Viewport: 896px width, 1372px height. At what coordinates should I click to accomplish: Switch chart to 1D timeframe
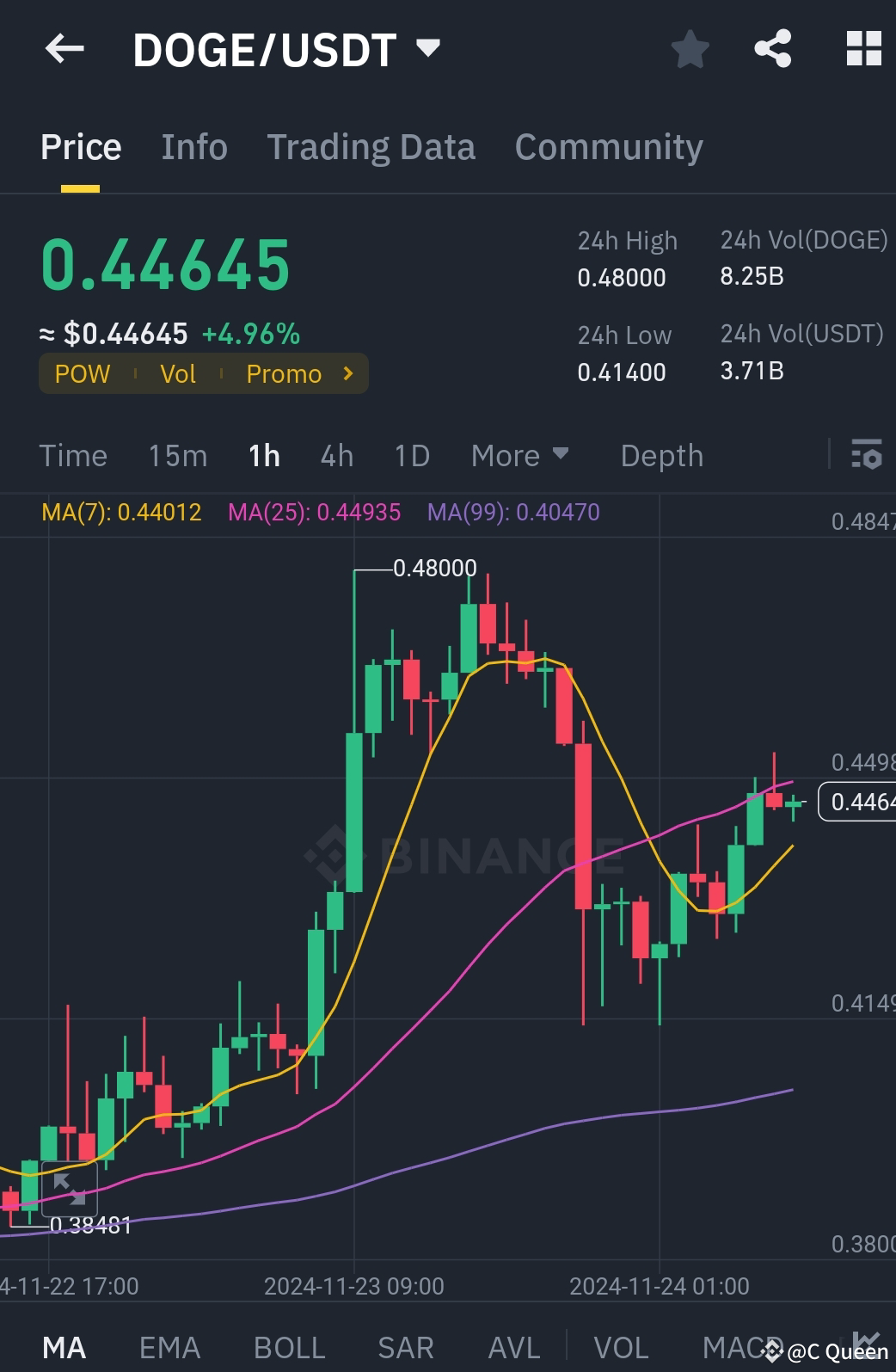pyautogui.click(x=410, y=455)
